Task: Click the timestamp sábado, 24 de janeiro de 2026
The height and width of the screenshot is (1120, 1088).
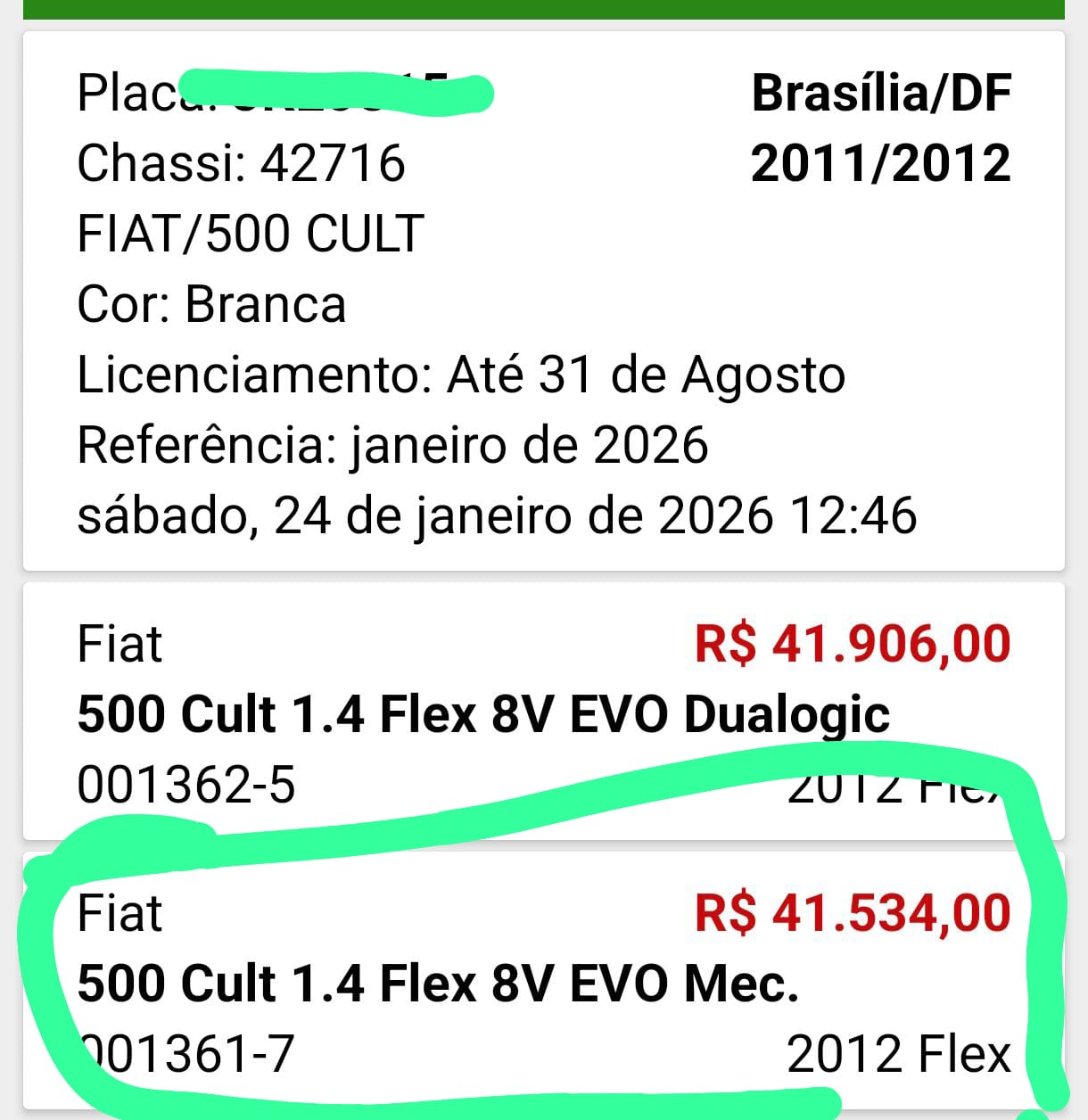Action: point(495,514)
